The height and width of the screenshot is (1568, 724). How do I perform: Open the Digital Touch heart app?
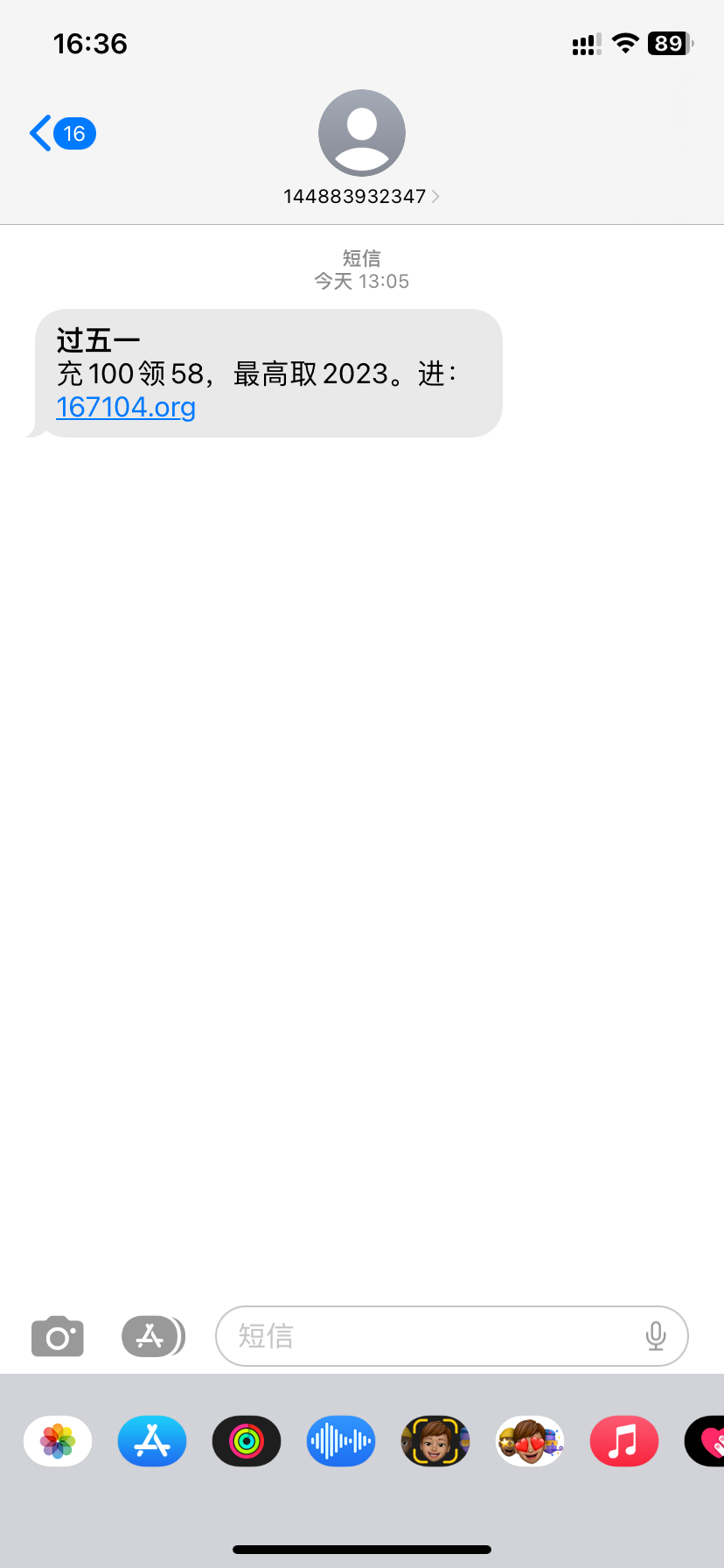pos(707,1441)
